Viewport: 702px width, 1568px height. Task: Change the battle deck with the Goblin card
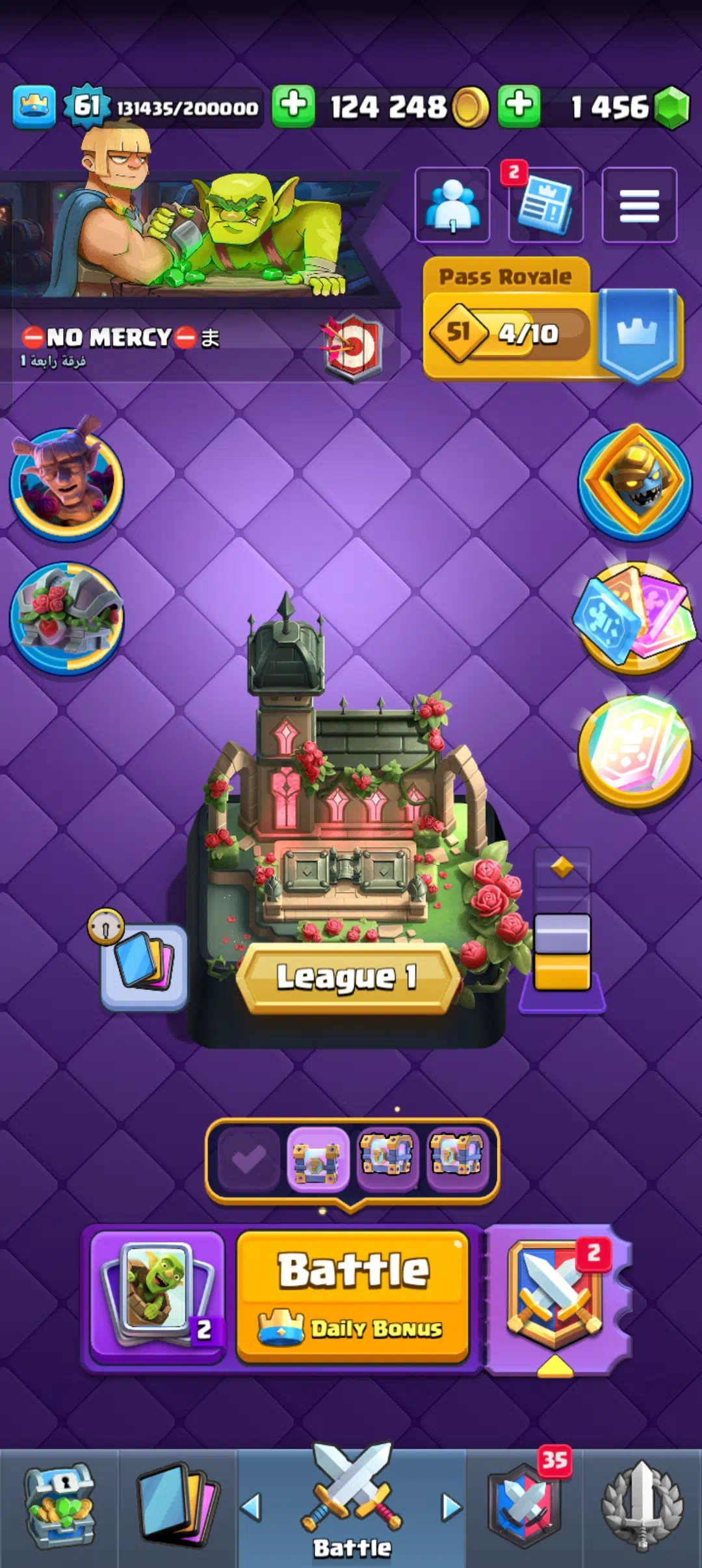coord(157,1295)
